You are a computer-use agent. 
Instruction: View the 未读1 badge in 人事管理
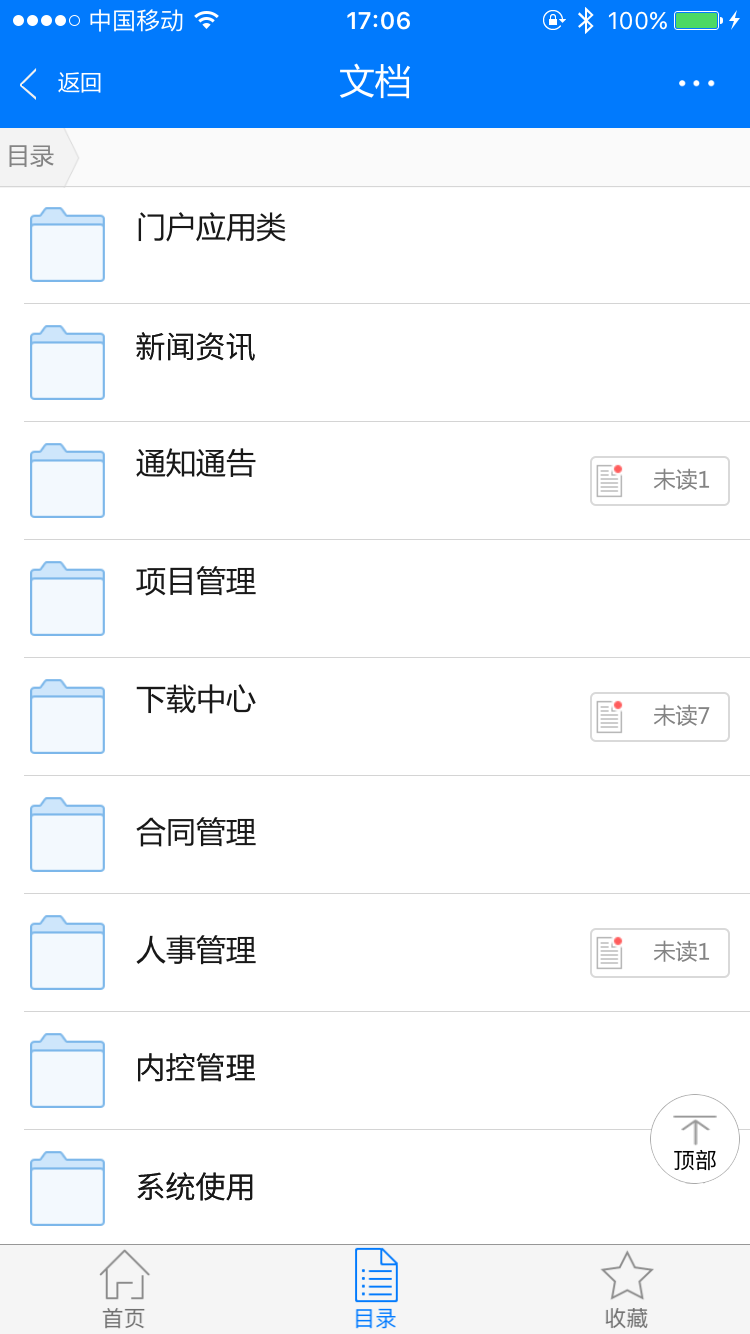point(660,953)
